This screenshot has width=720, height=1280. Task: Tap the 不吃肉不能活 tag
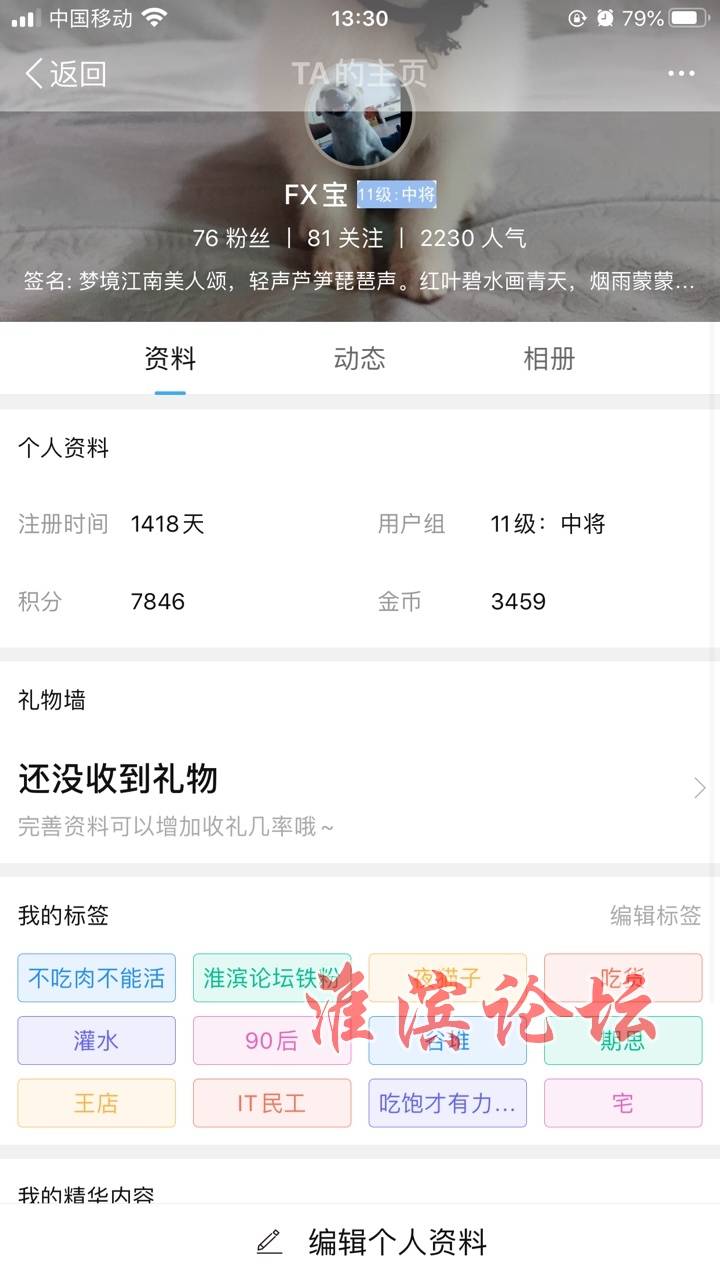pos(96,978)
